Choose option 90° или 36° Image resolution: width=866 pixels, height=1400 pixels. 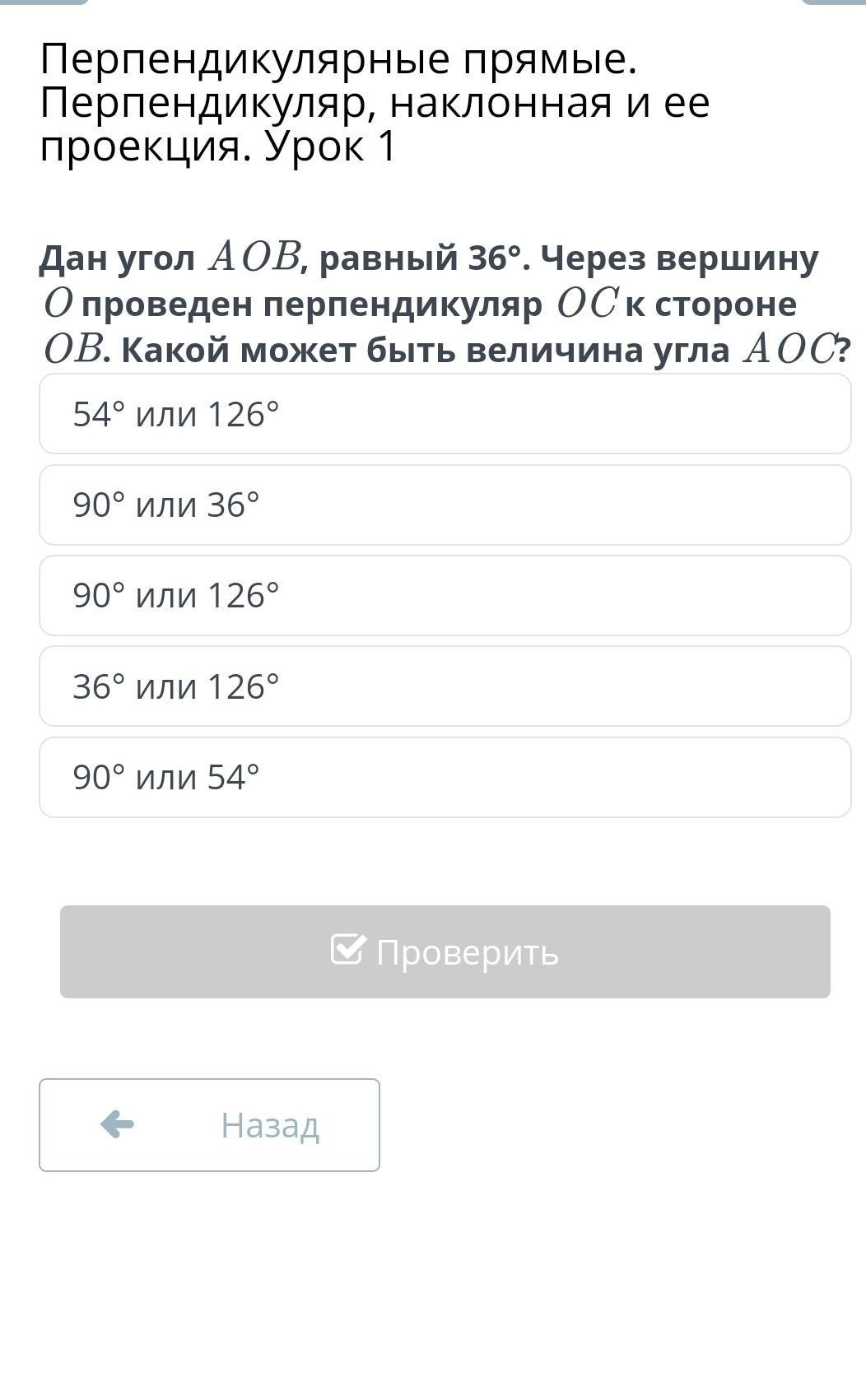[445, 505]
